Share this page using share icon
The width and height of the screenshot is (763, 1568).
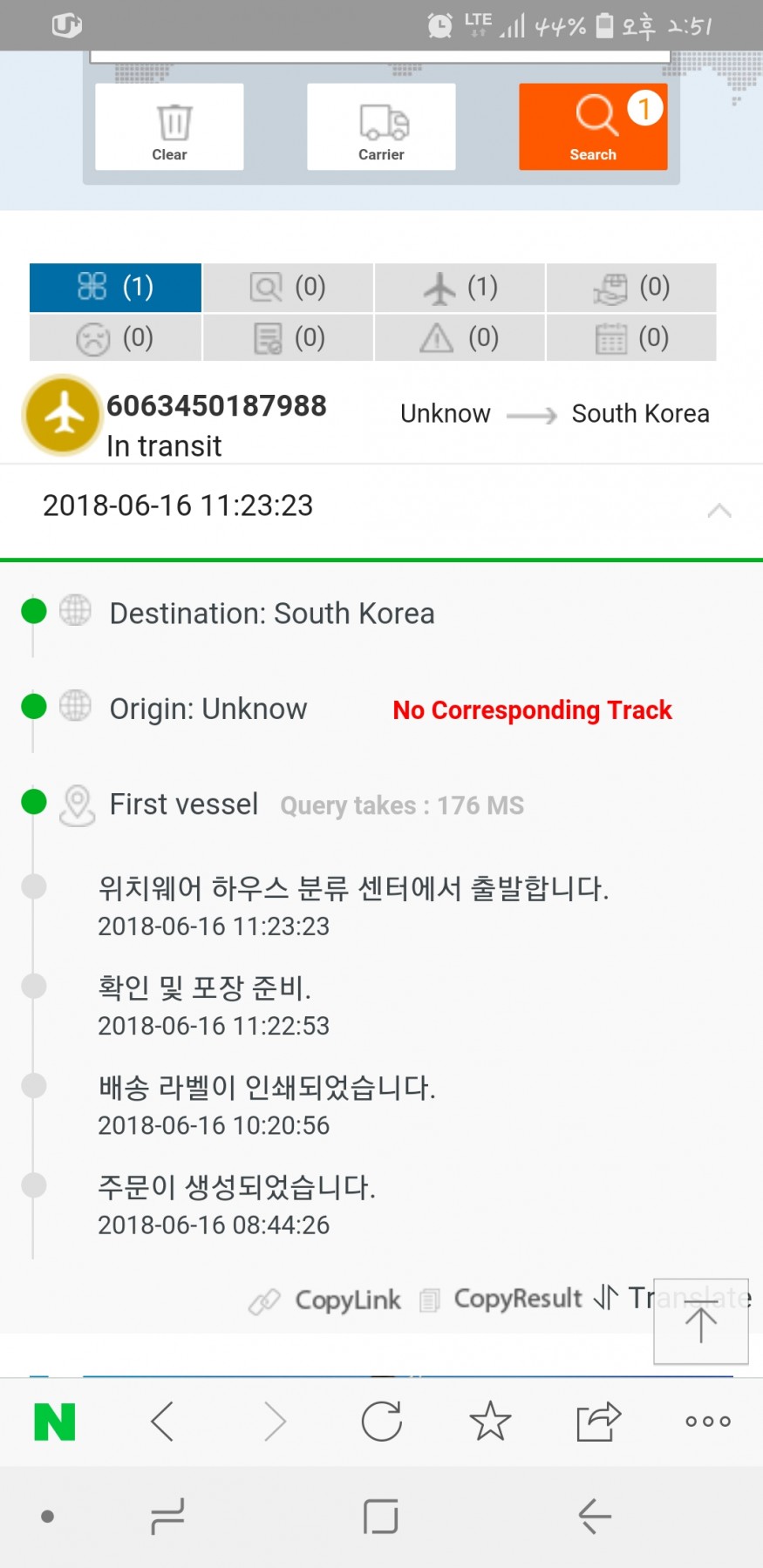point(599,1422)
